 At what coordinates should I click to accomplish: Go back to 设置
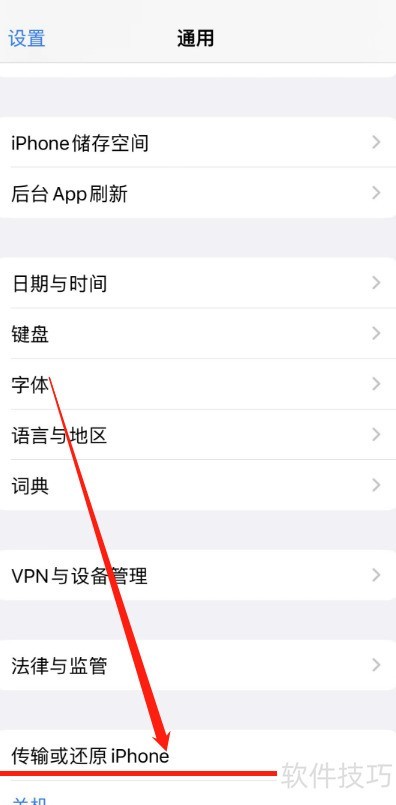(x=27, y=39)
